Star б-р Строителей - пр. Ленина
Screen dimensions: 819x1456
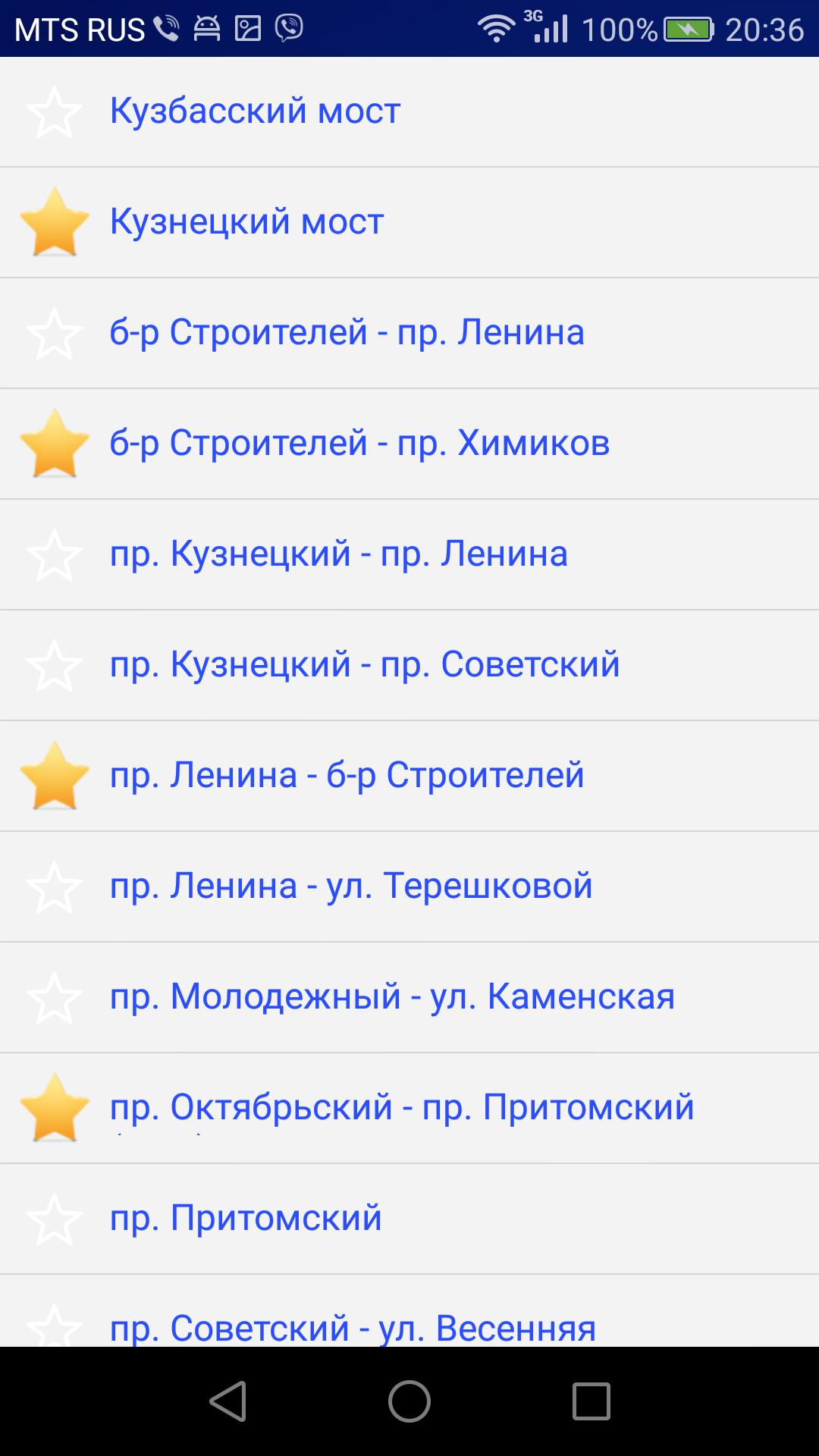[x=55, y=334]
